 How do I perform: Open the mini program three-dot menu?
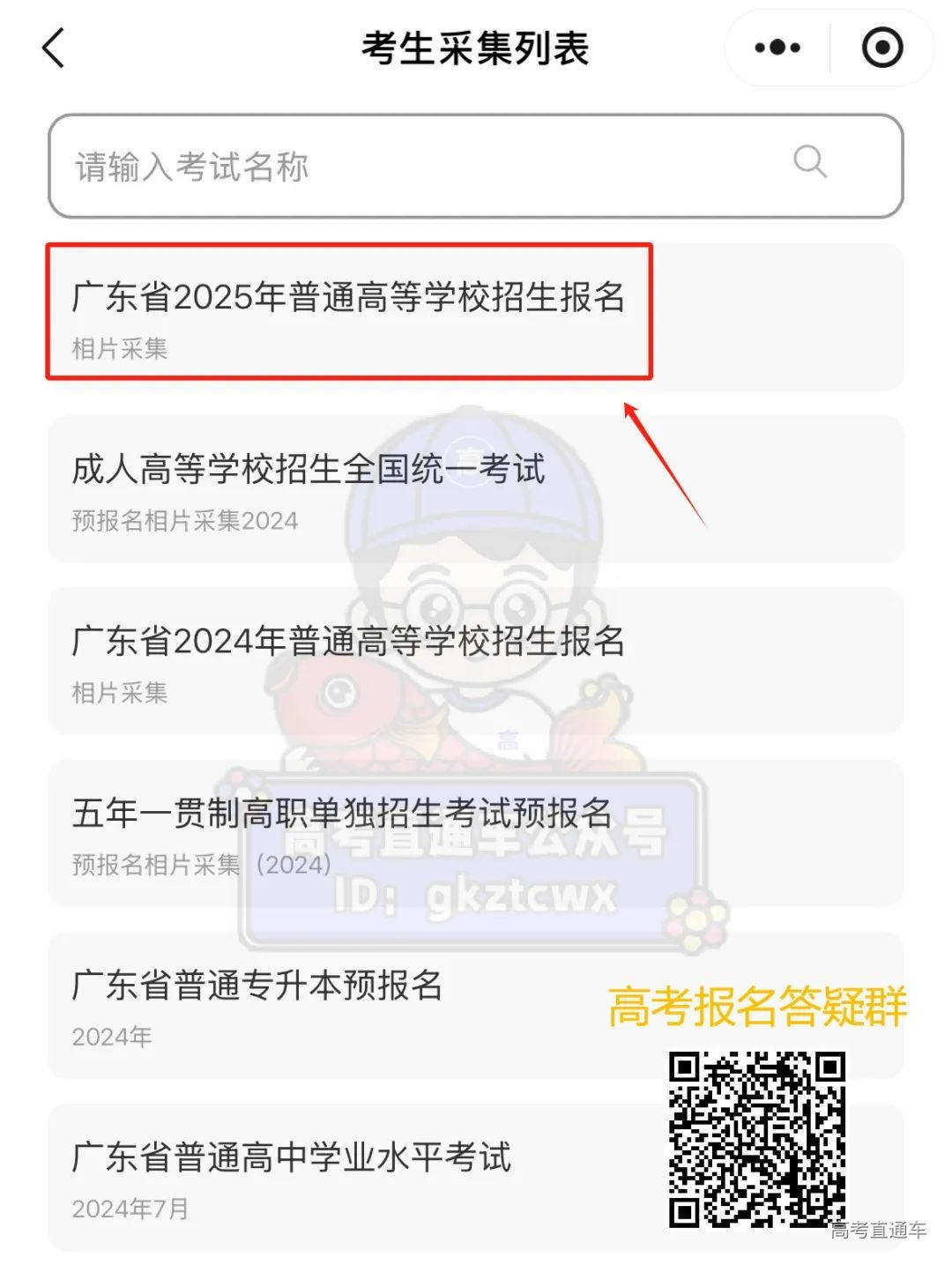(777, 48)
